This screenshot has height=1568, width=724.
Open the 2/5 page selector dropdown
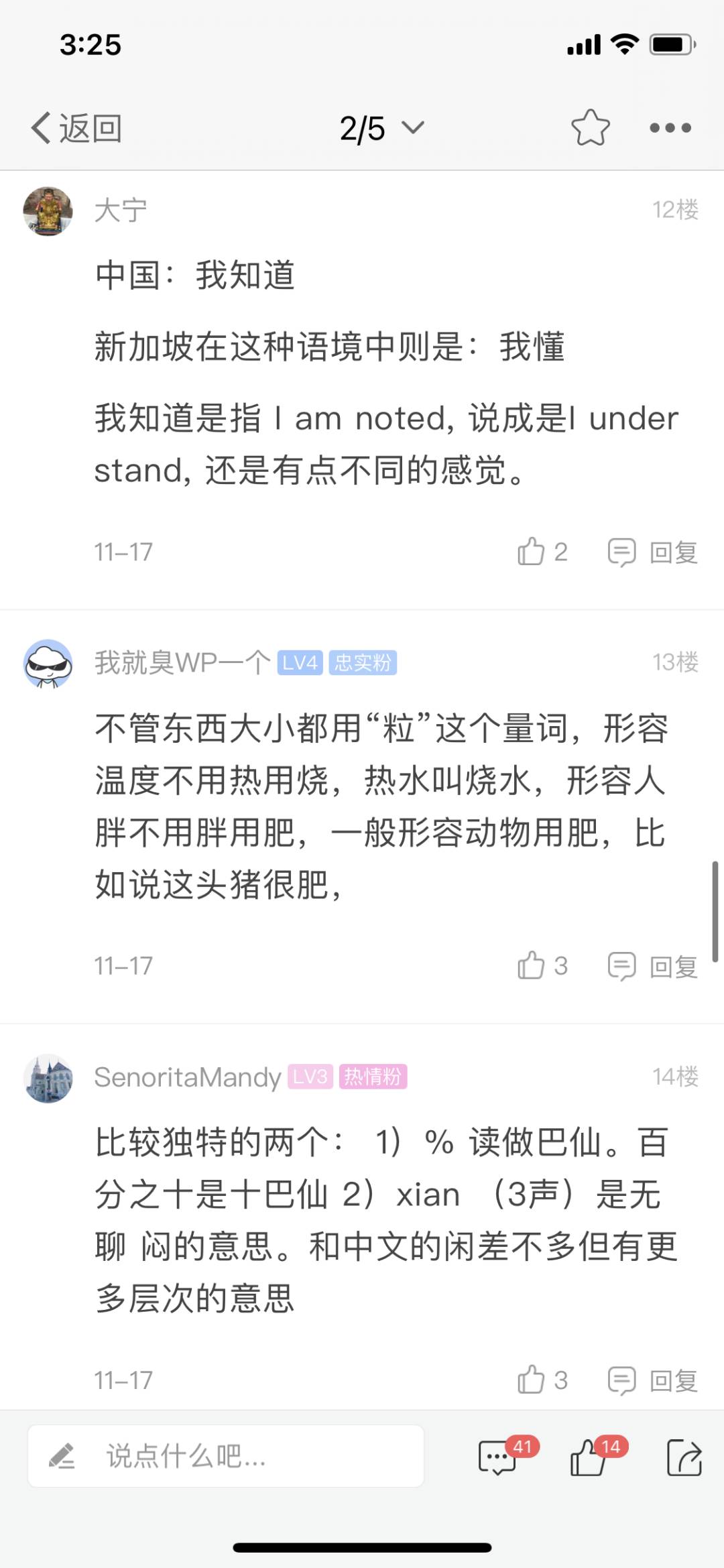pyautogui.click(x=379, y=127)
